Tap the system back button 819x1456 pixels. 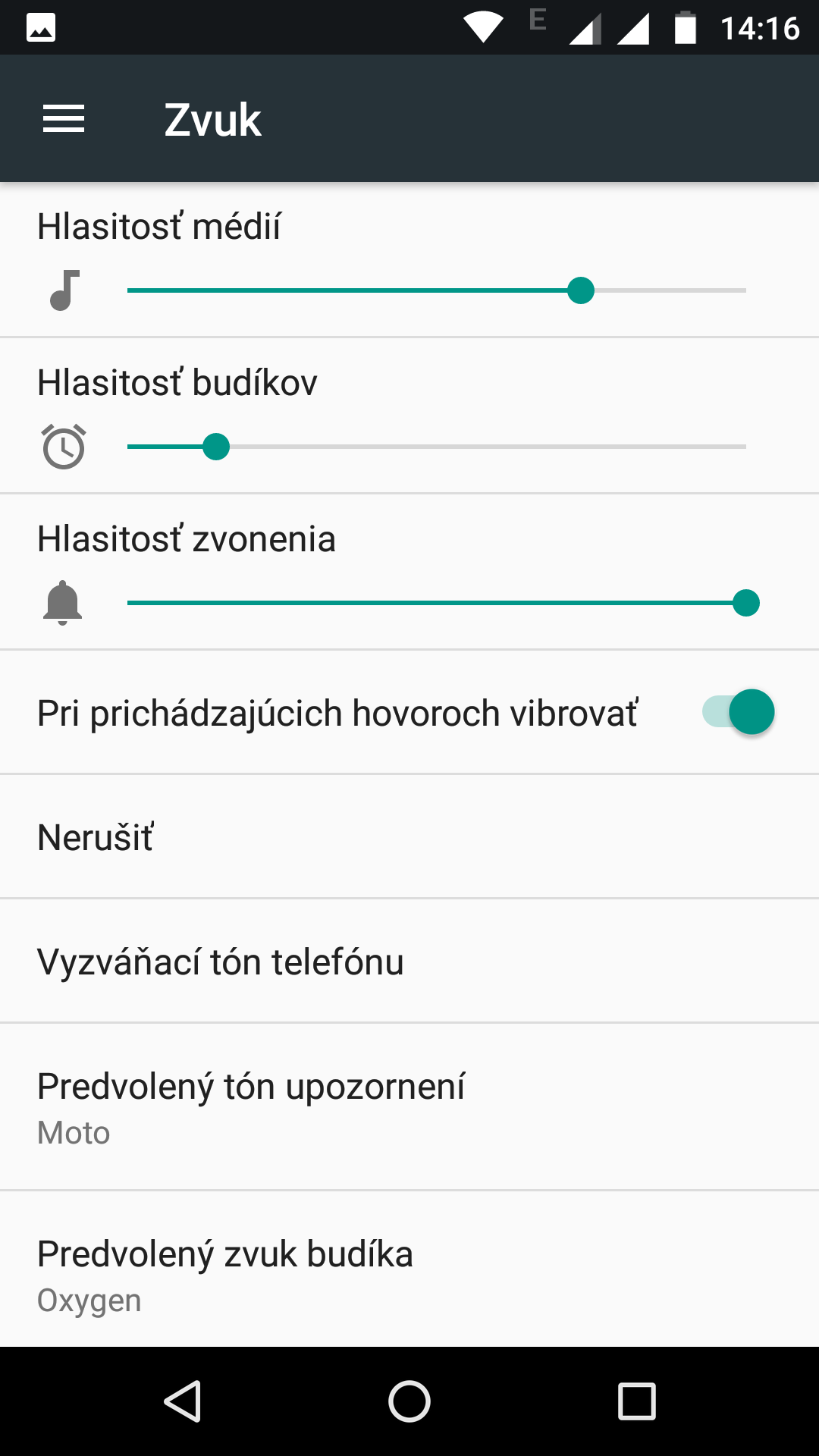183,1401
